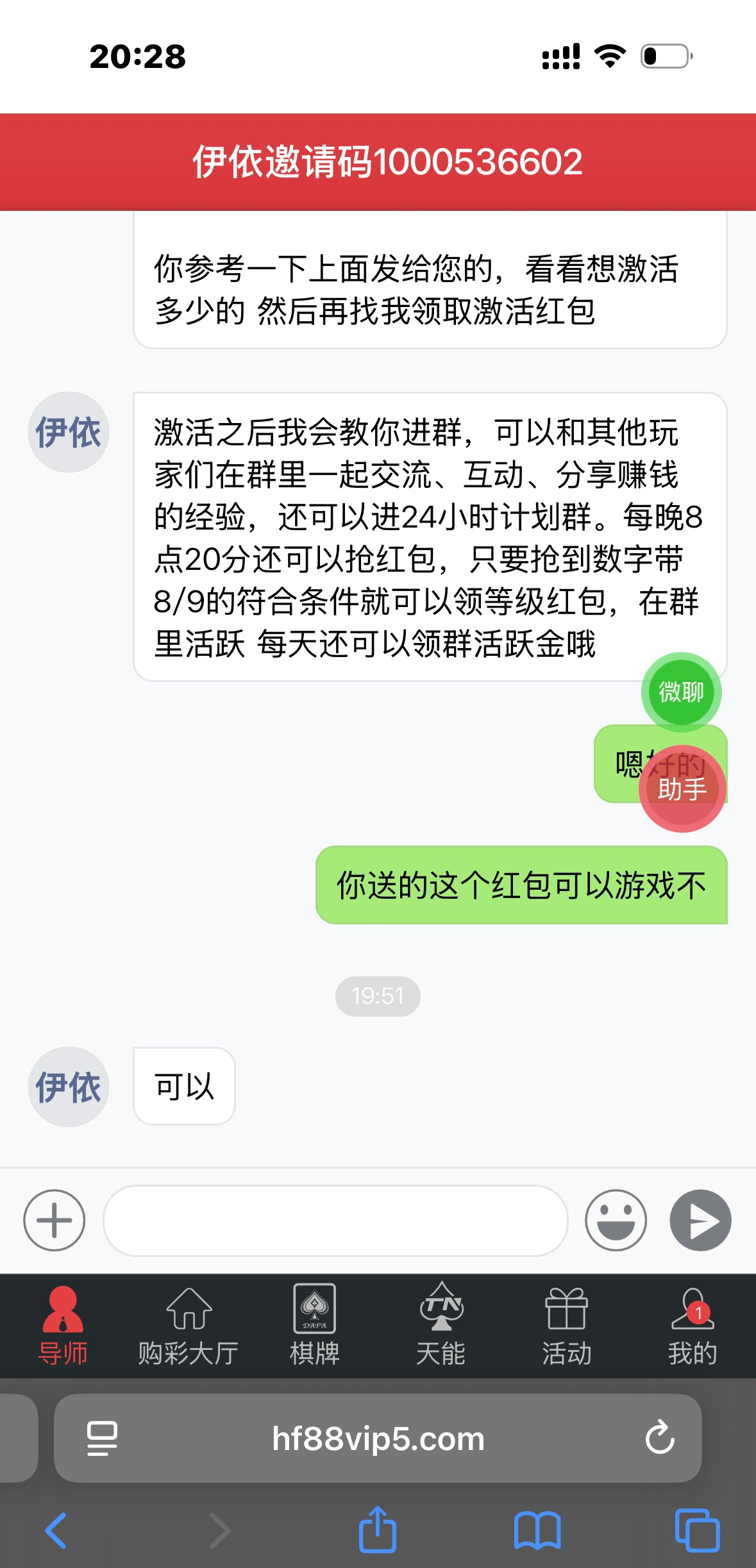The height and width of the screenshot is (1568, 756).
Task: Tap the hf88vip5.com address bar
Action: (378, 1439)
